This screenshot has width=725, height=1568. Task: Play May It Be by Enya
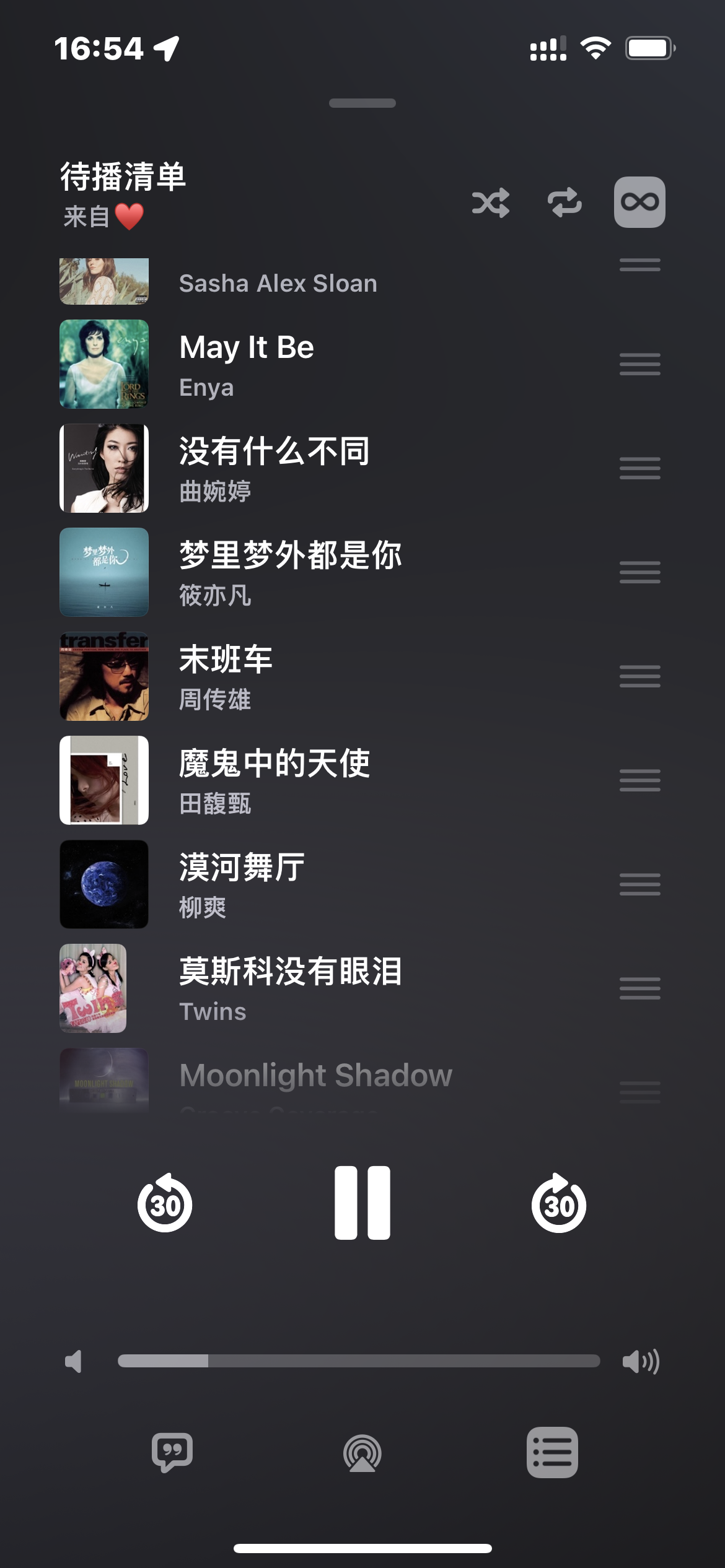(310, 364)
